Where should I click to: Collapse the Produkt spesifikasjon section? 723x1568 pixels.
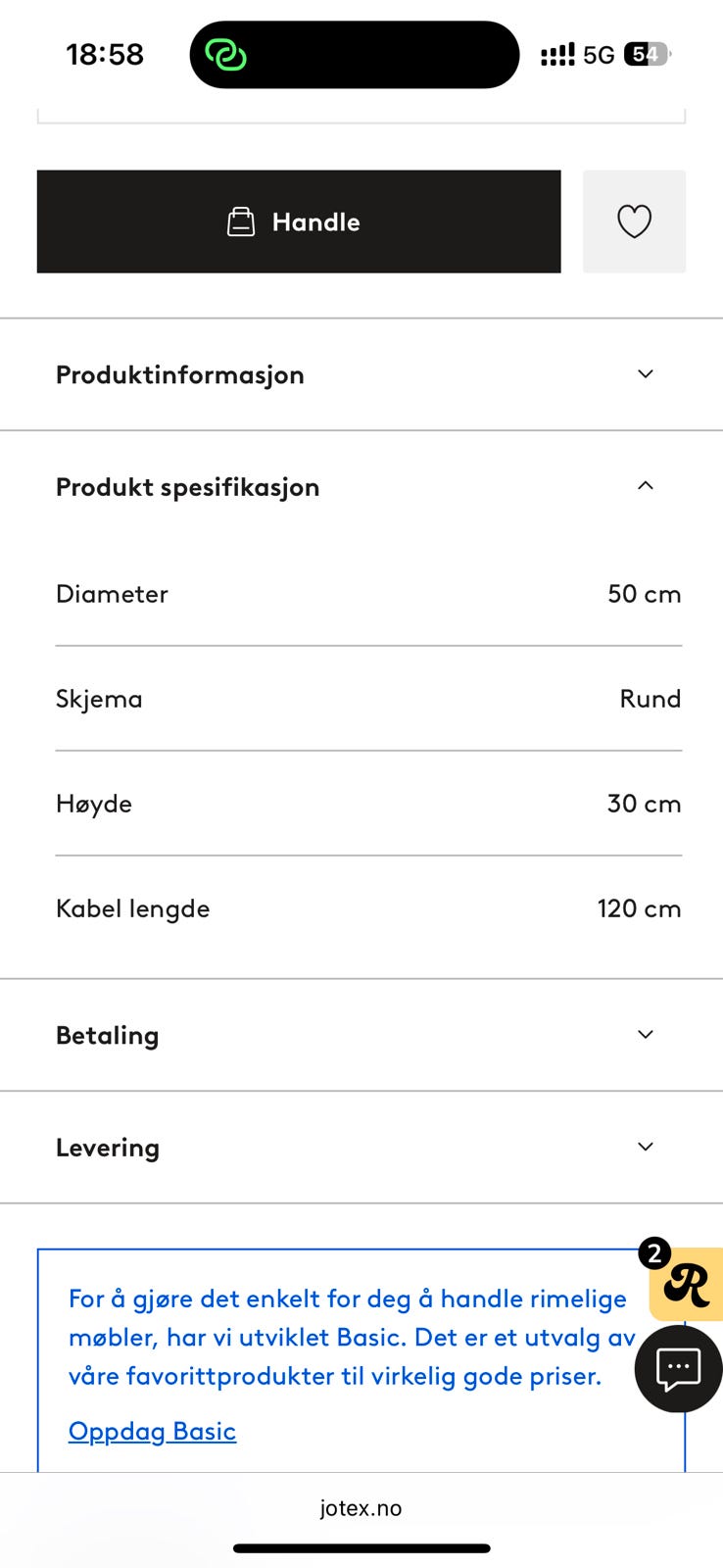coord(361,486)
